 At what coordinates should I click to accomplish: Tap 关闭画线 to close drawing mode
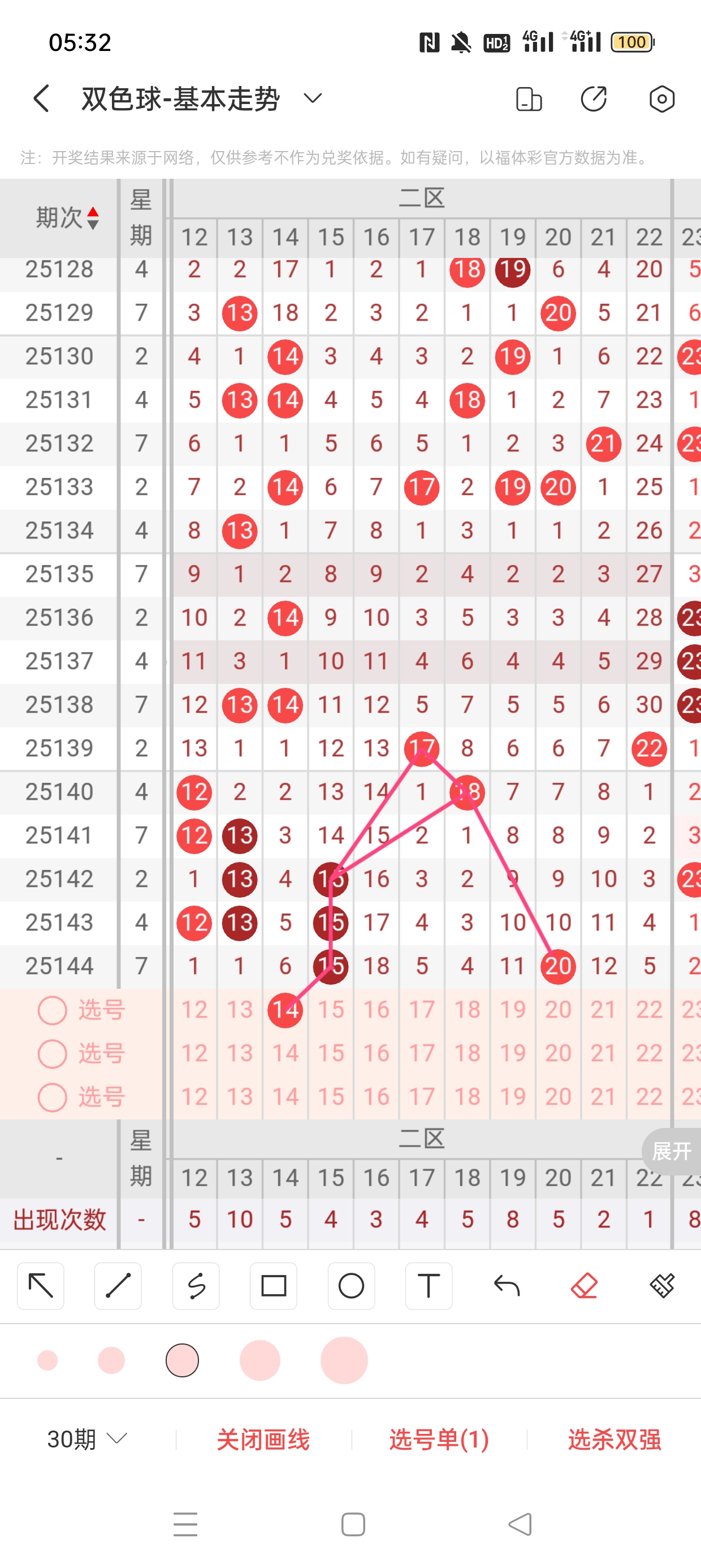coord(263,1440)
